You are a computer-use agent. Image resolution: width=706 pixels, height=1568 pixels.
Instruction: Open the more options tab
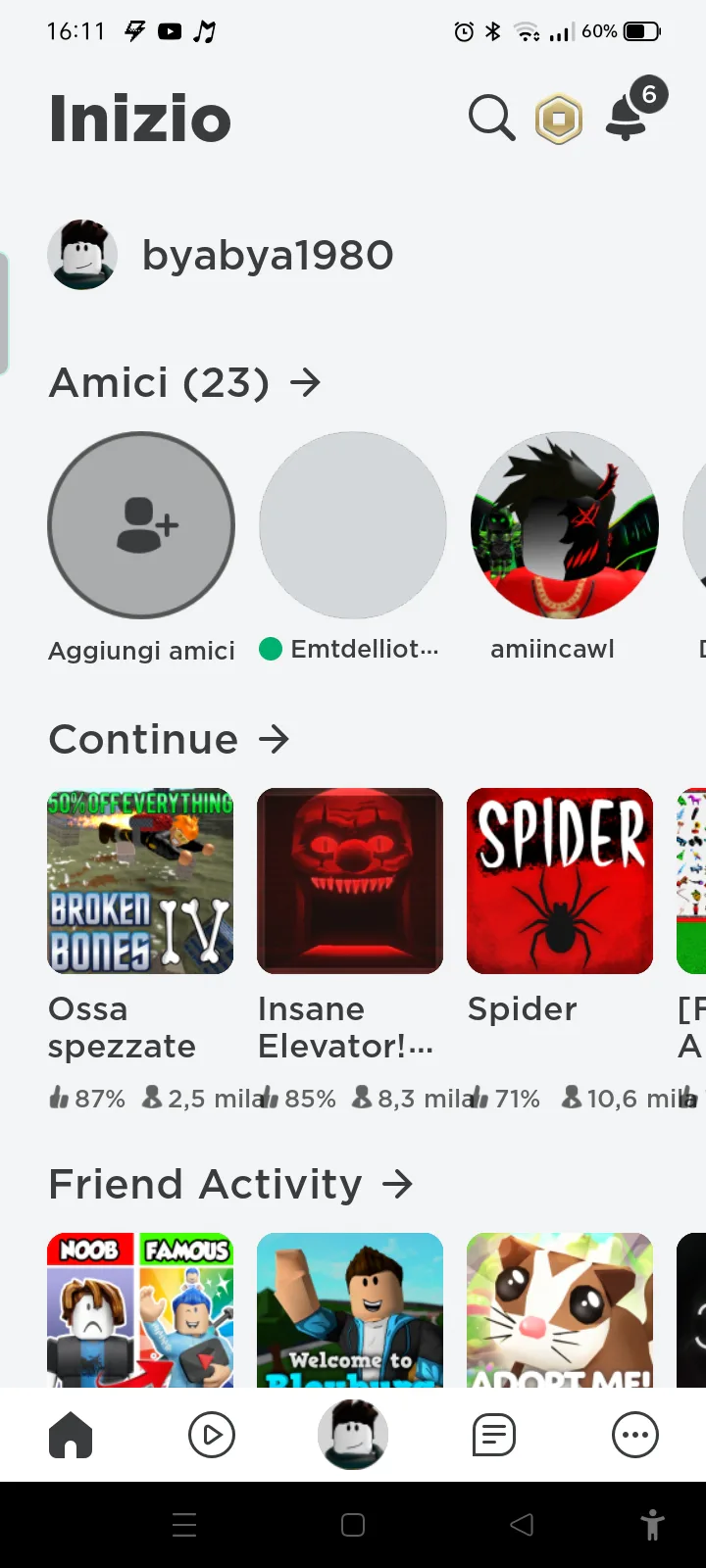click(635, 1436)
